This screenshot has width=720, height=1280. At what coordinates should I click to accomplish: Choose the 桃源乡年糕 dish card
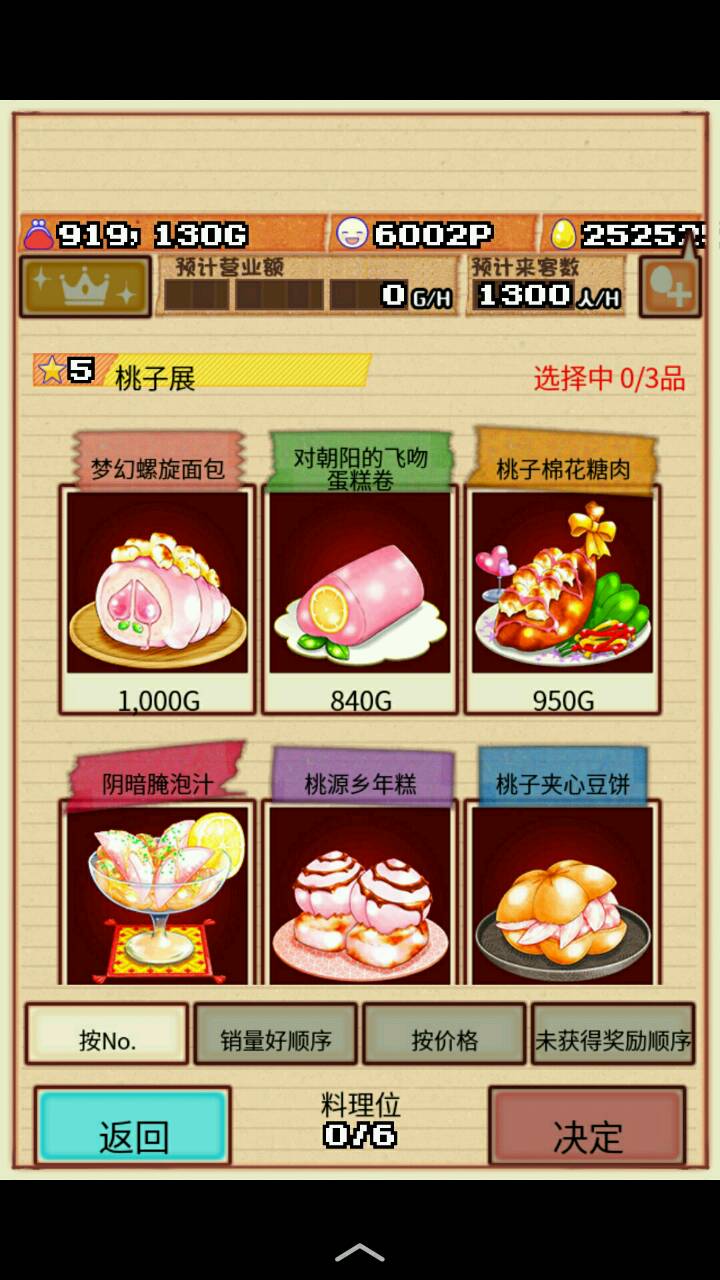[x=360, y=890]
